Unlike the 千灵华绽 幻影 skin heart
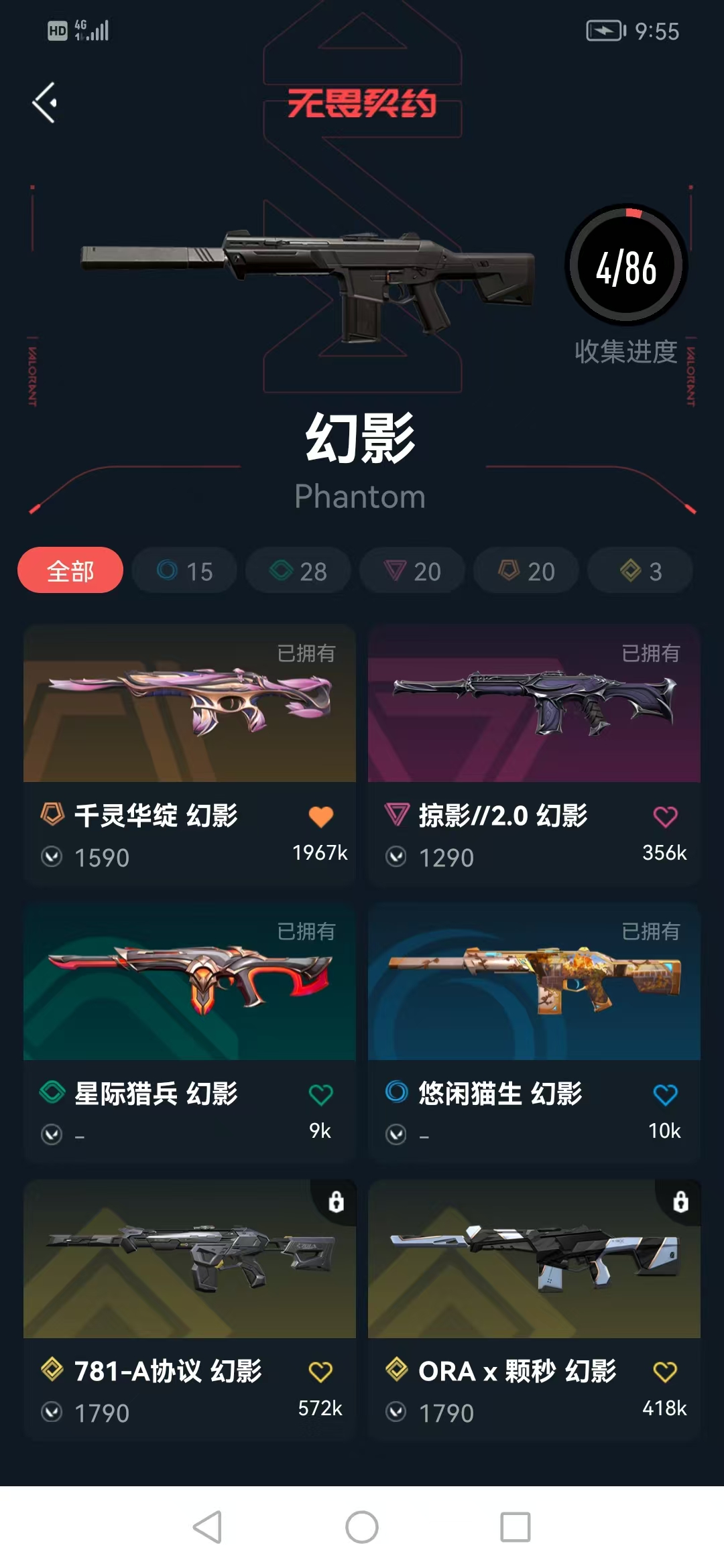 [x=320, y=816]
